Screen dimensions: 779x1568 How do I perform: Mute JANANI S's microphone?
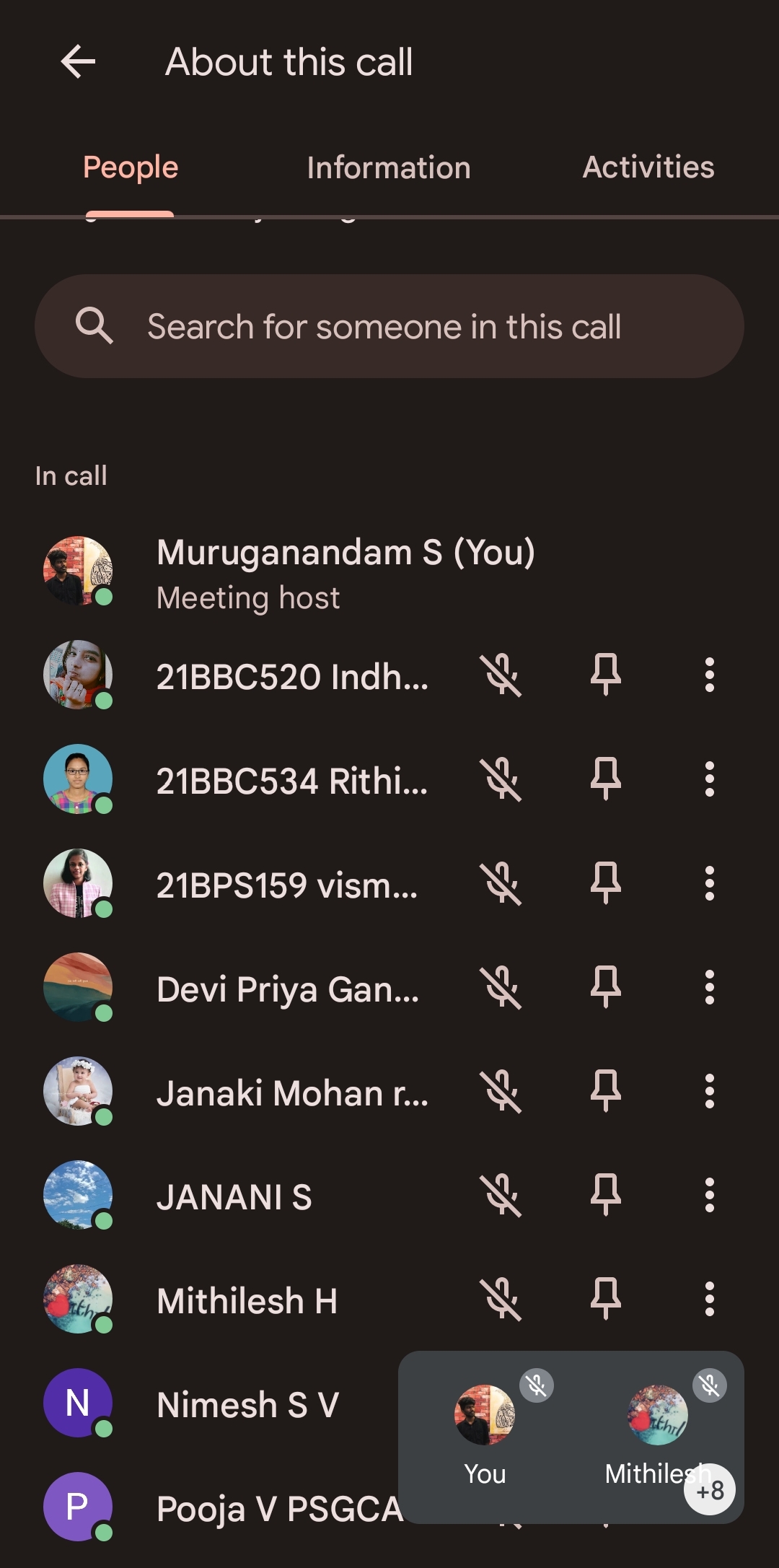(x=501, y=1195)
